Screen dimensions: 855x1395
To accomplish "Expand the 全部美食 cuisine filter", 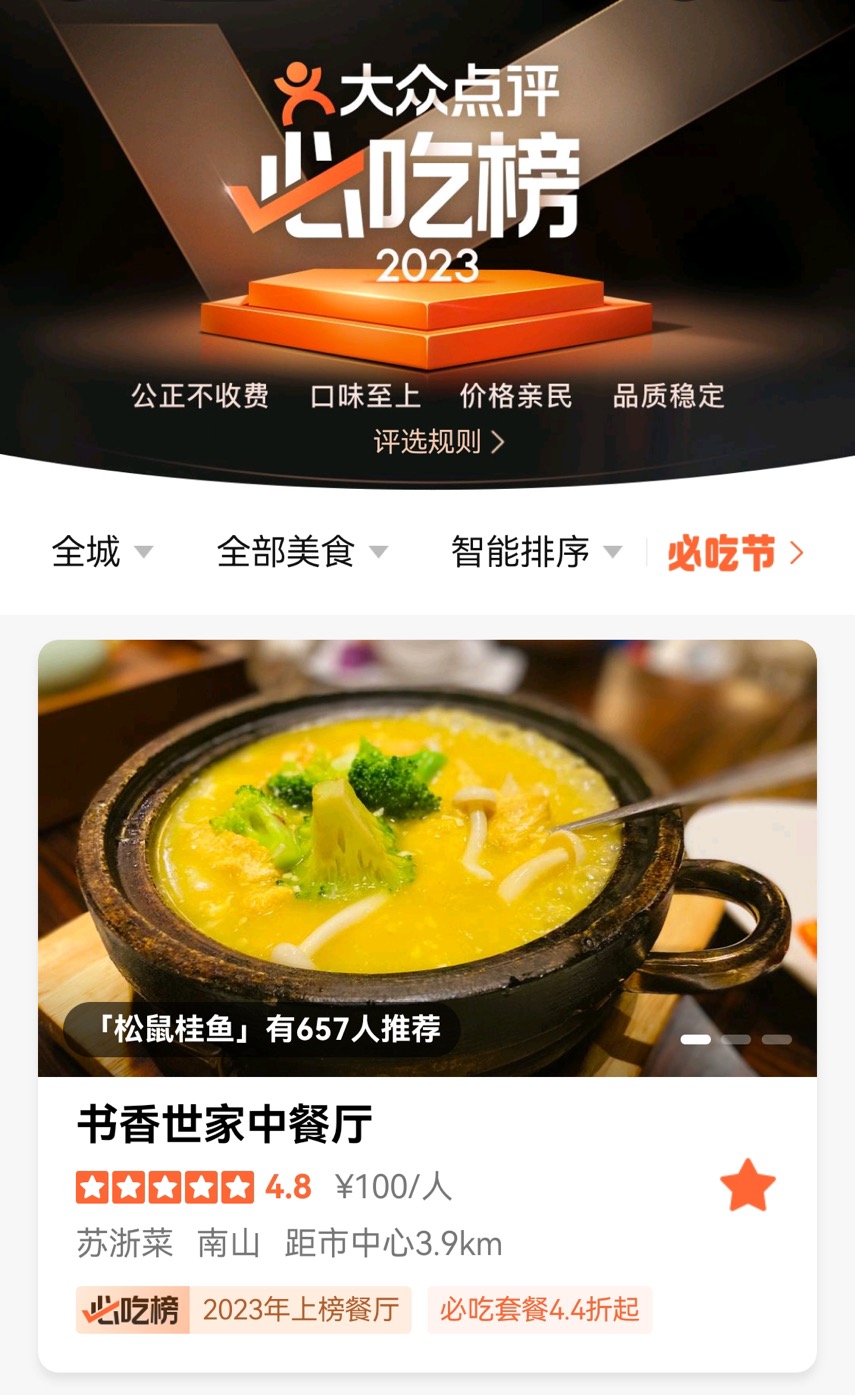I will [x=301, y=552].
